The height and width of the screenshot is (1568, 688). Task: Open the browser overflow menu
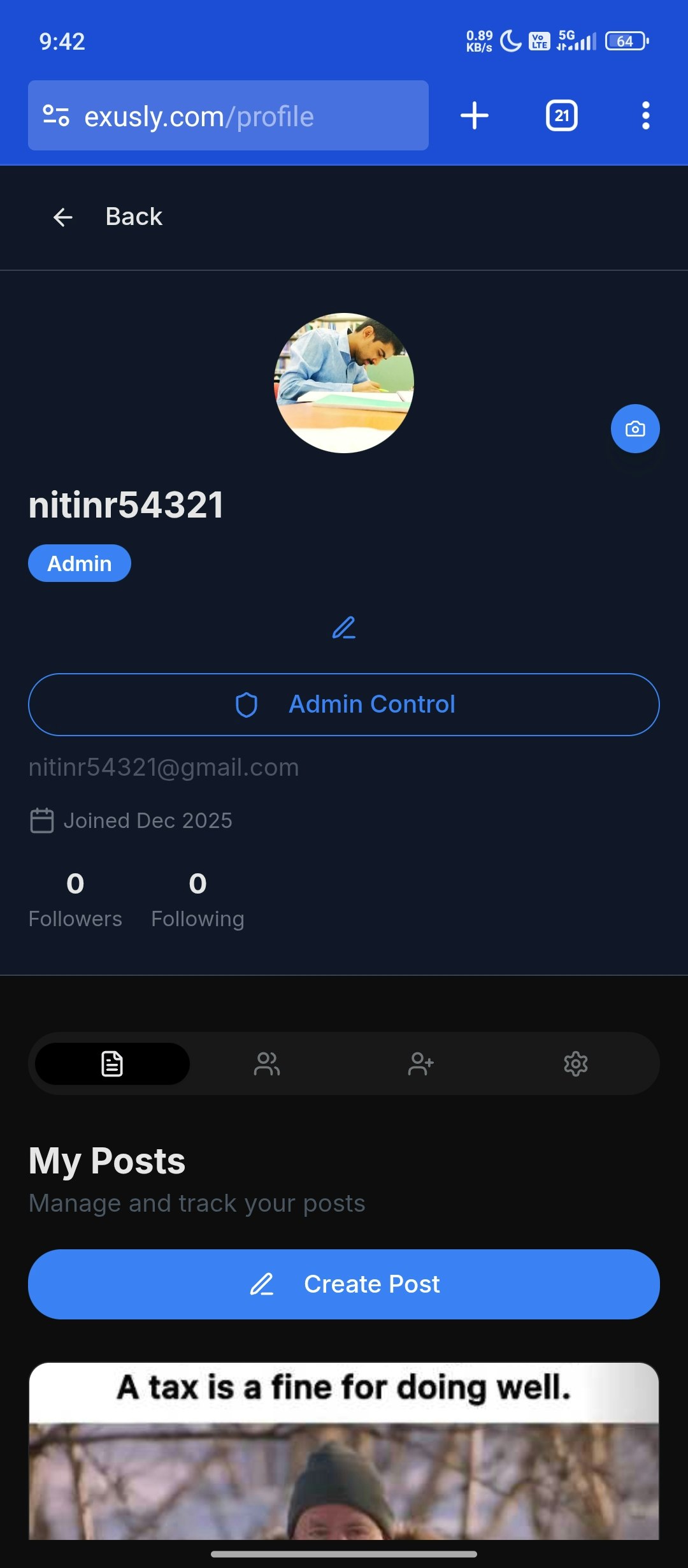[x=645, y=116]
